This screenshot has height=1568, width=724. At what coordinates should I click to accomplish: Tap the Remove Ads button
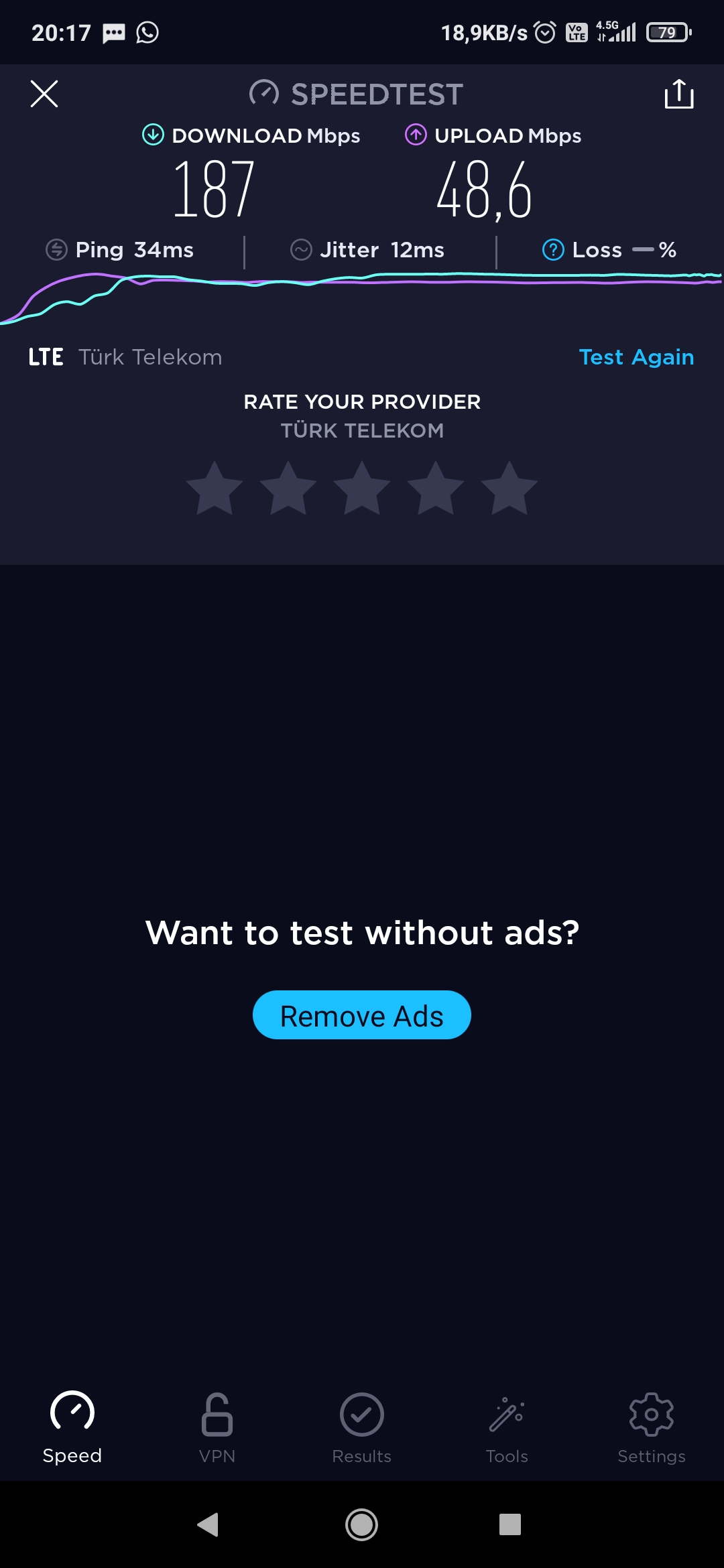coord(362,1015)
